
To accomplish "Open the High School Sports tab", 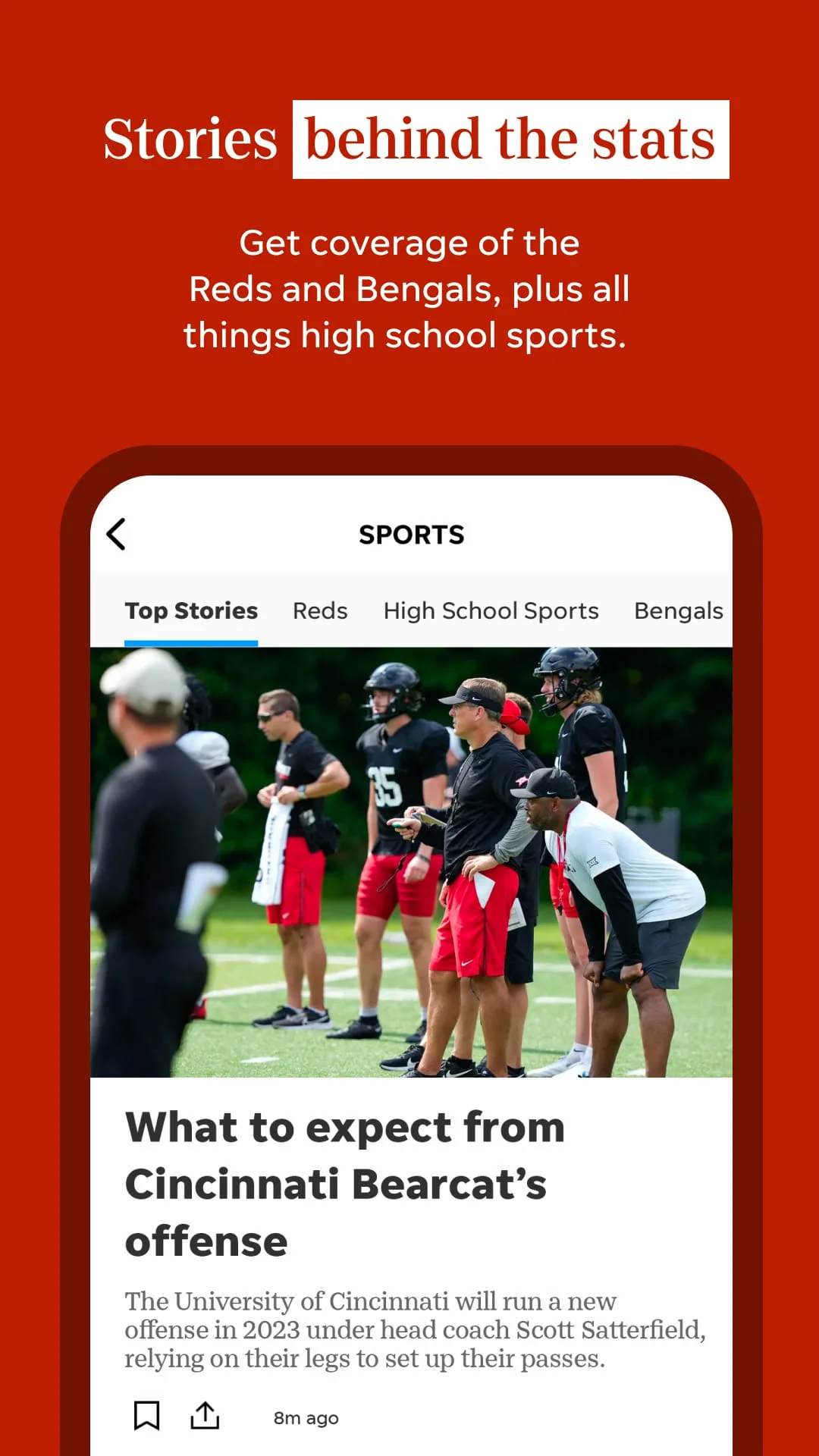I will click(491, 610).
